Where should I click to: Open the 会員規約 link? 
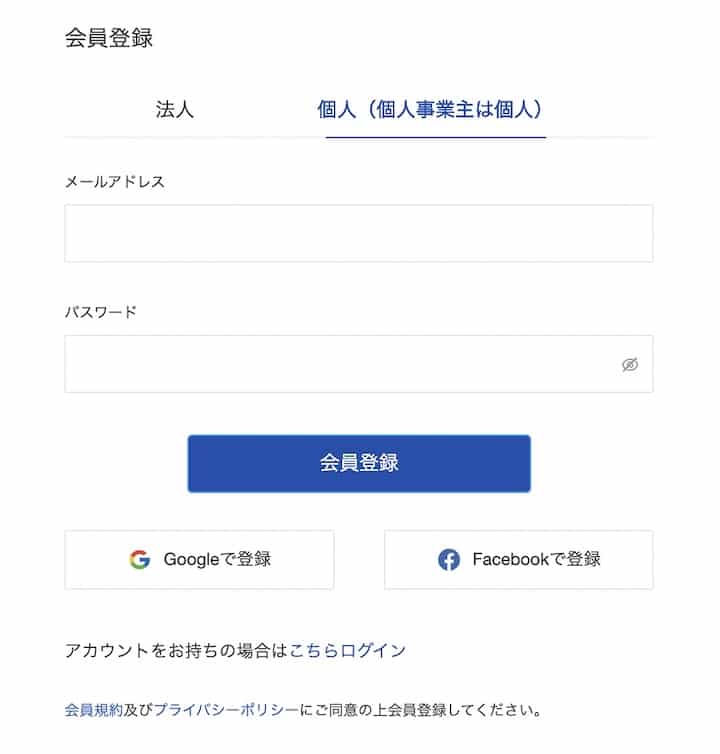point(93,710)
